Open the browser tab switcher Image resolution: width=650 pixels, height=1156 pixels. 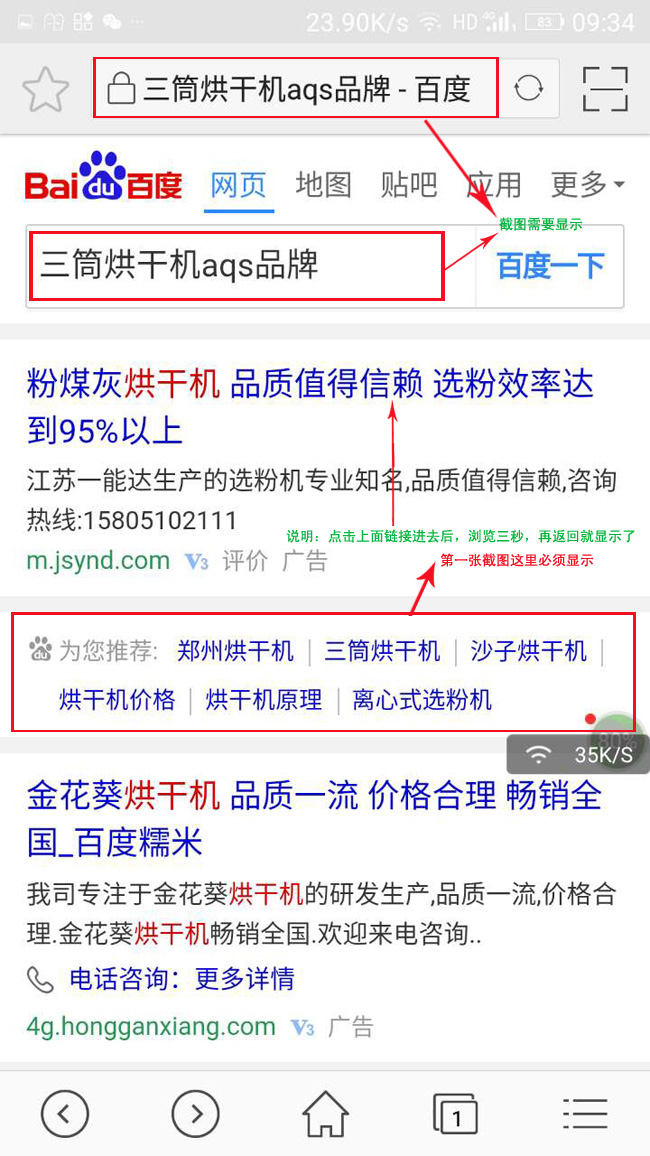(455, 1113)
